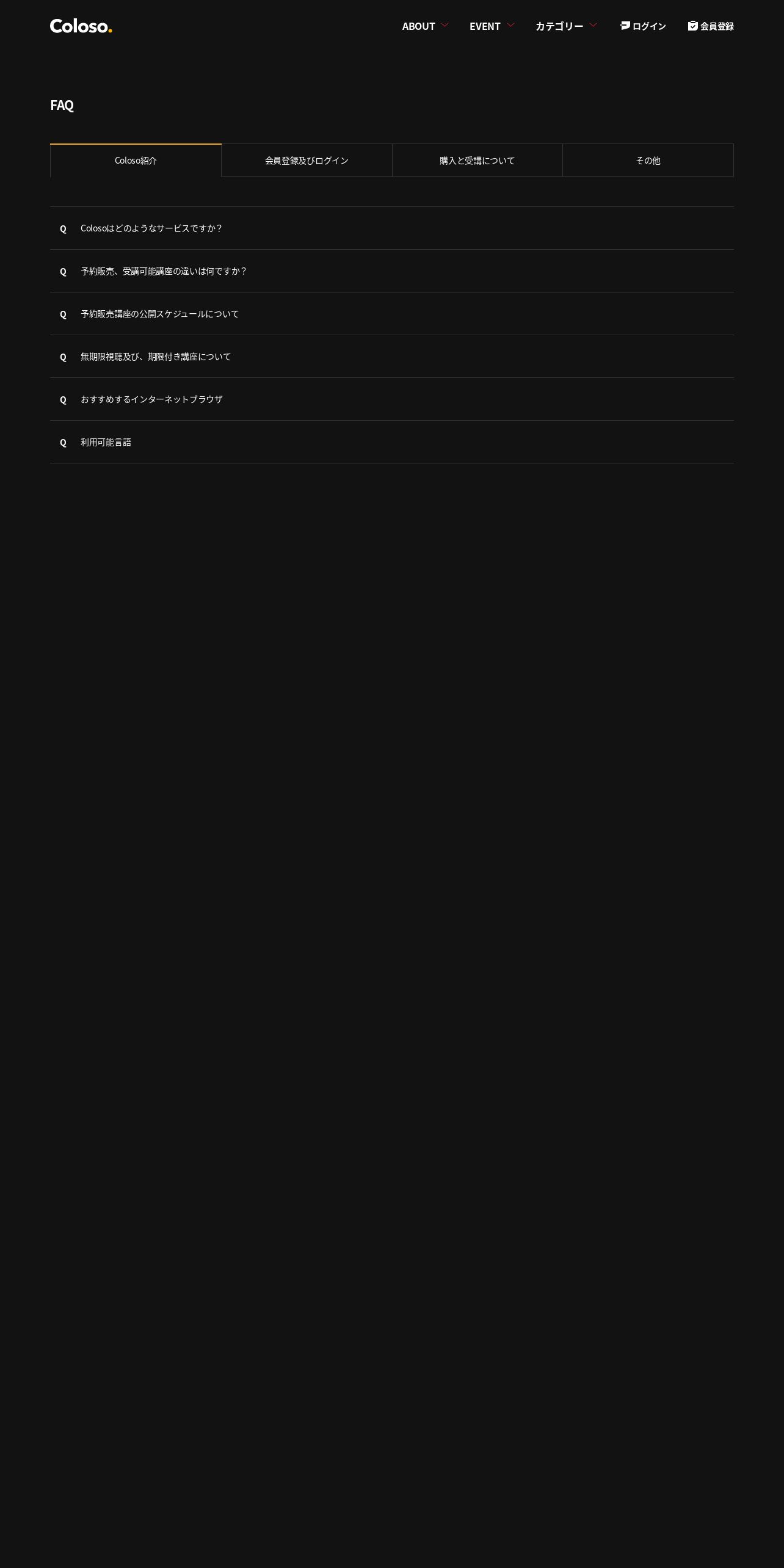Open 会員登録 sign-up page
The image size is (784, 1568).
click(711, 26)
